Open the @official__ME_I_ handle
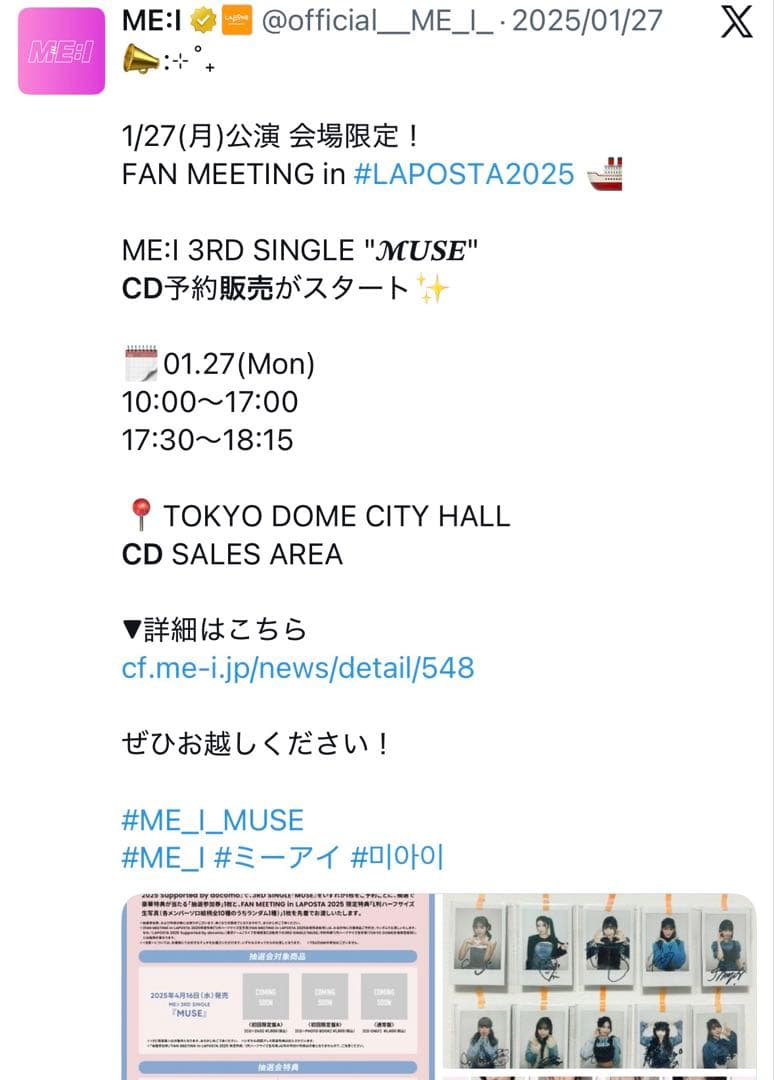This screenshot has width=774, height=1080. tap(378, 21)
